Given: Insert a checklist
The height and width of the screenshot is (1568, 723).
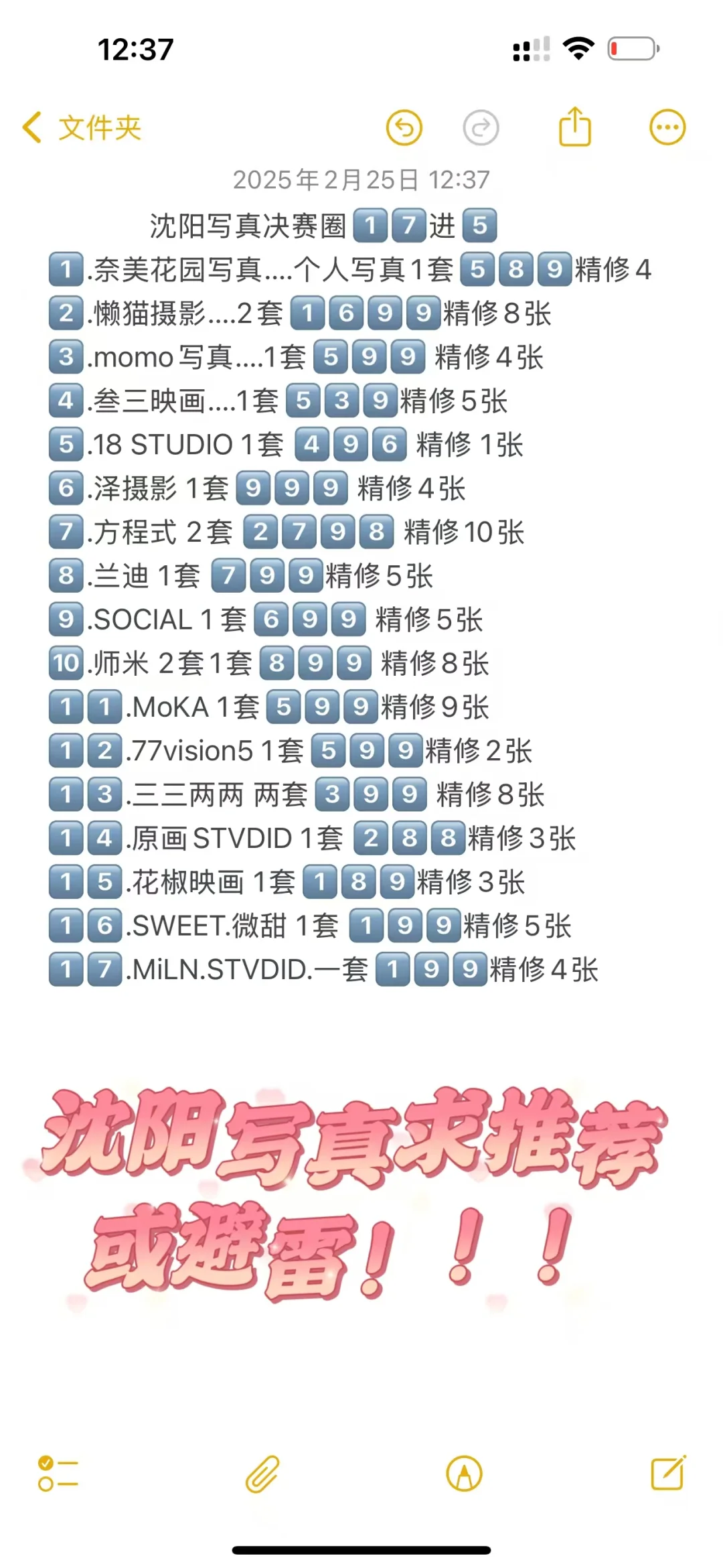Looking at the screenshot, I should click(x=58, y=1474).
